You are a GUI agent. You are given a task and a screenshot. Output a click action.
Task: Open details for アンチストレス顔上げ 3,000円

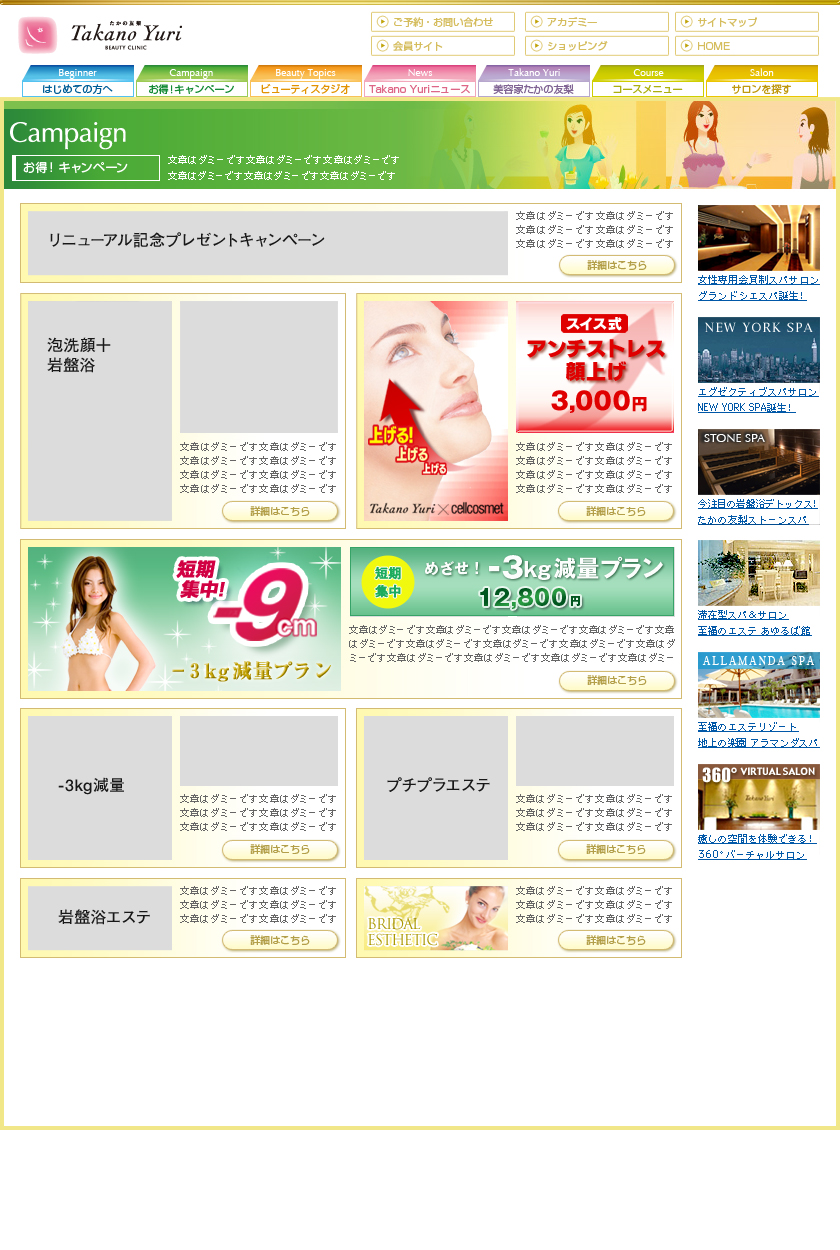[x=616, y=511]
